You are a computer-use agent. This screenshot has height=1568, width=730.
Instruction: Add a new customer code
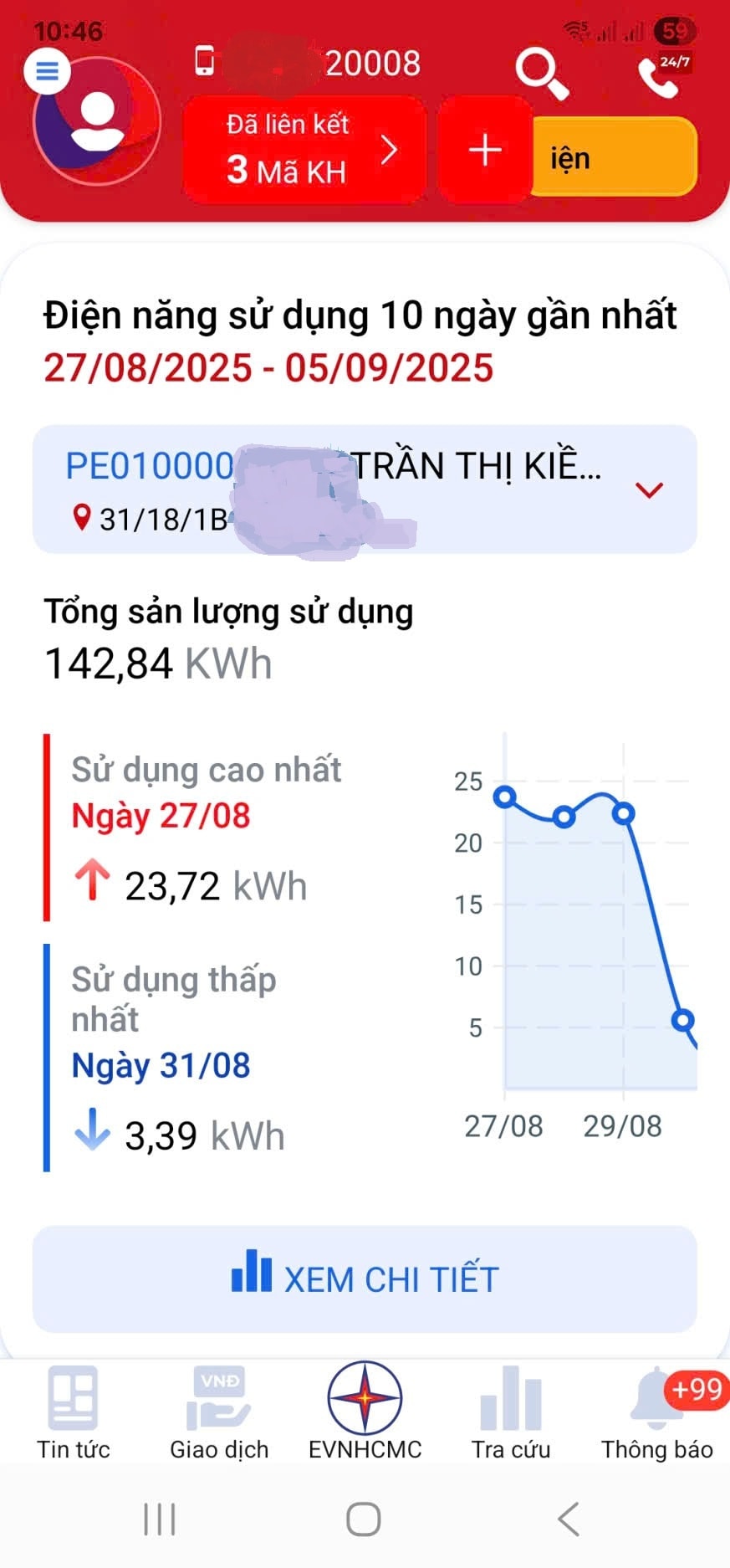click(x=485, y=151)
